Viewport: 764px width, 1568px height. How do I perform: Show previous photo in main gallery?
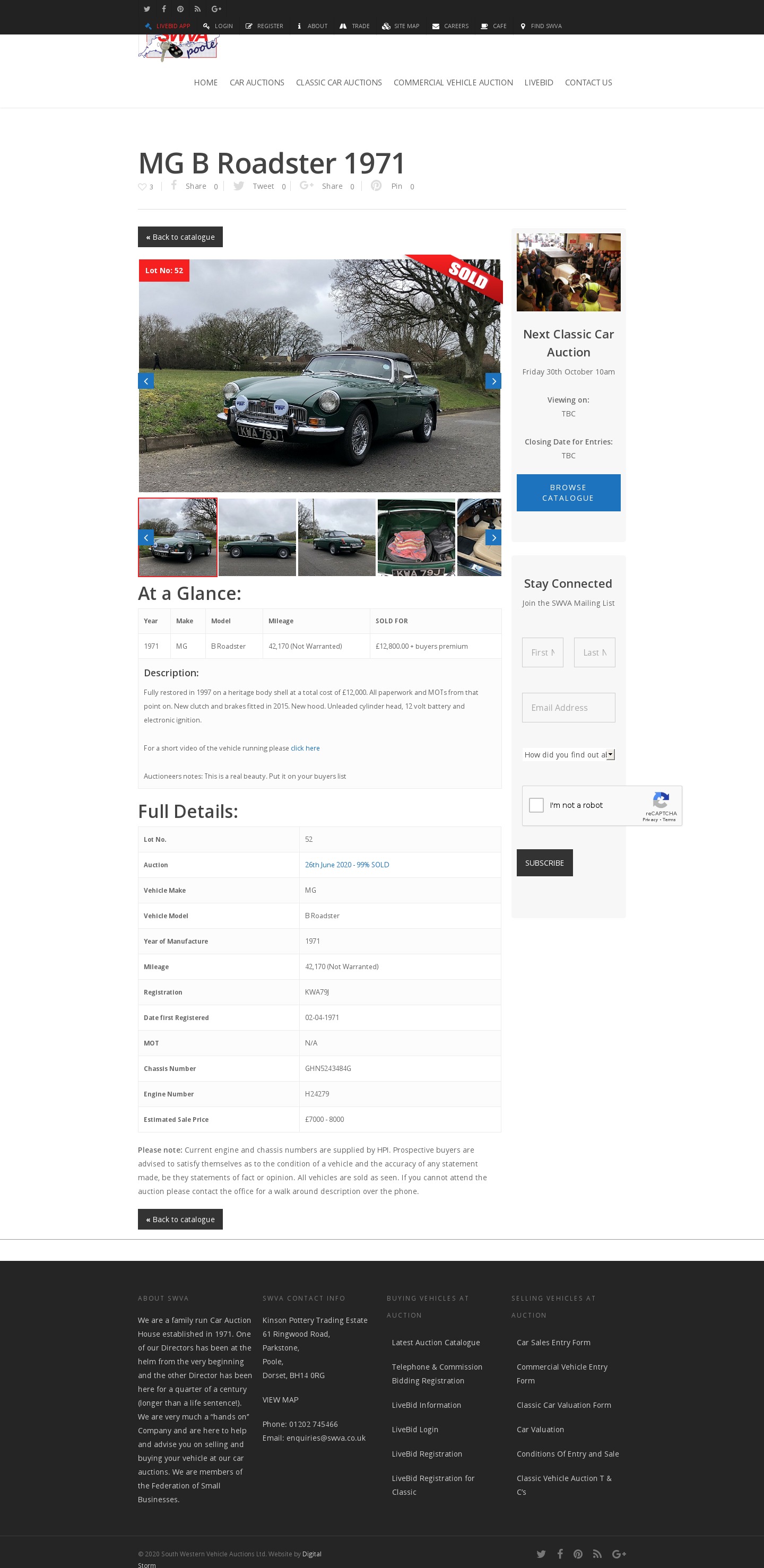coord(146,381)
